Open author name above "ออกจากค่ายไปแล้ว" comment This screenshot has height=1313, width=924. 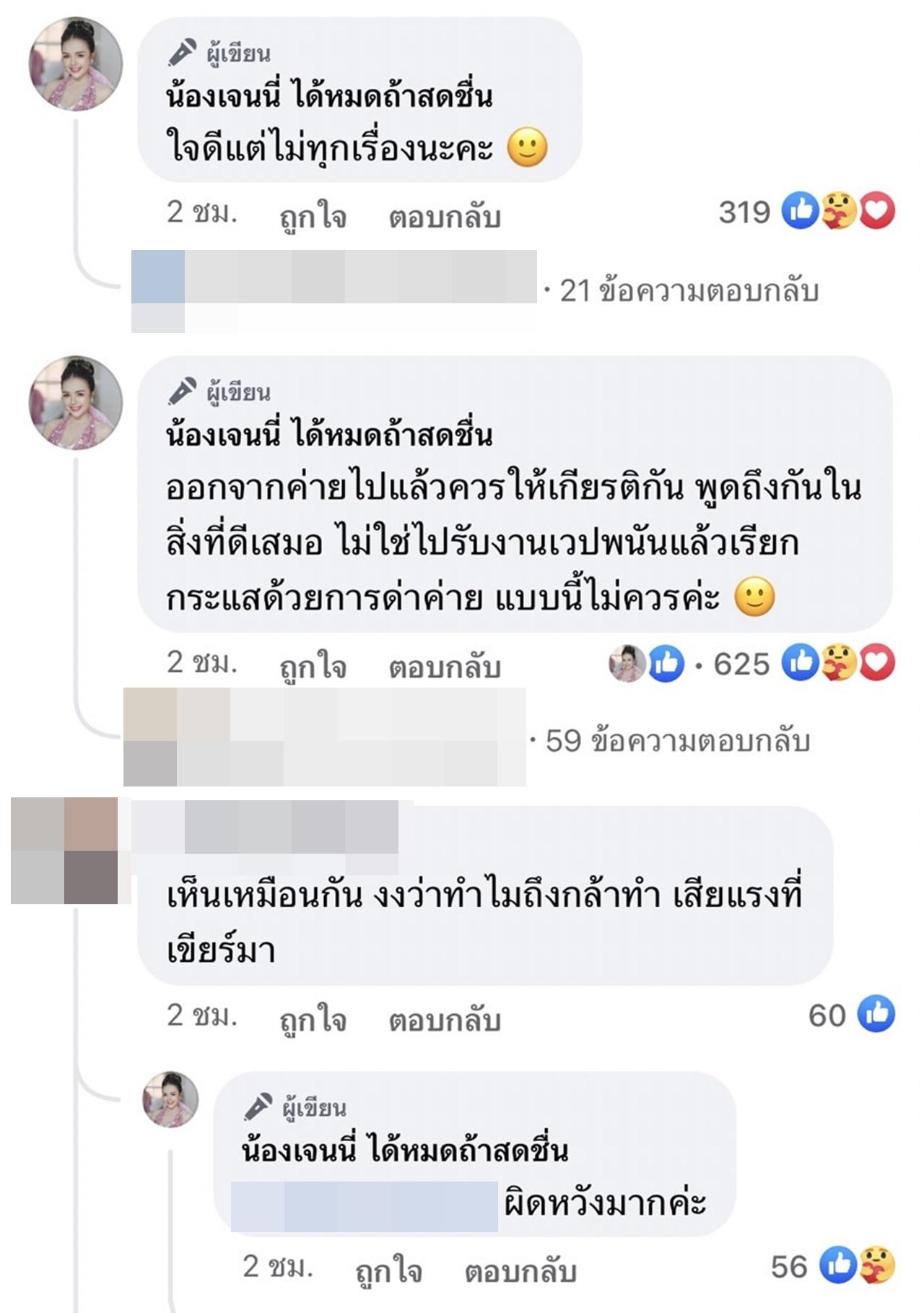[329, 435]
